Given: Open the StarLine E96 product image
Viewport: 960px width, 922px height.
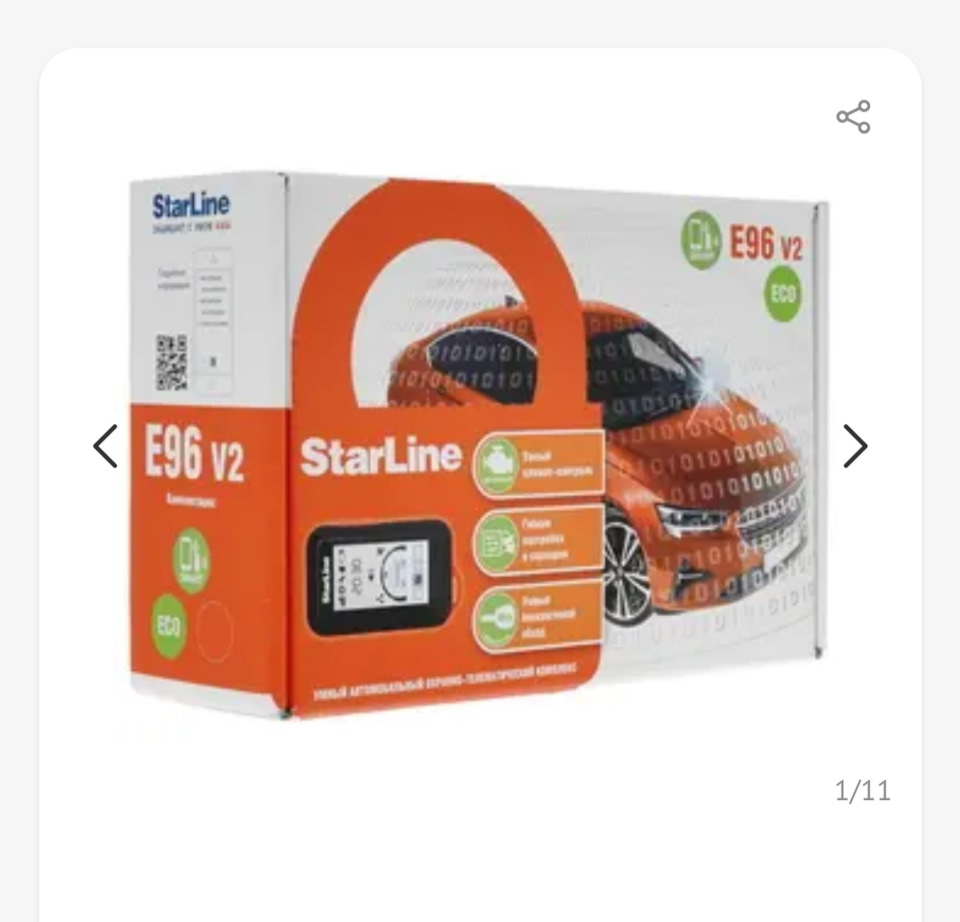Looking at the screenshot, I should point(480,445).
